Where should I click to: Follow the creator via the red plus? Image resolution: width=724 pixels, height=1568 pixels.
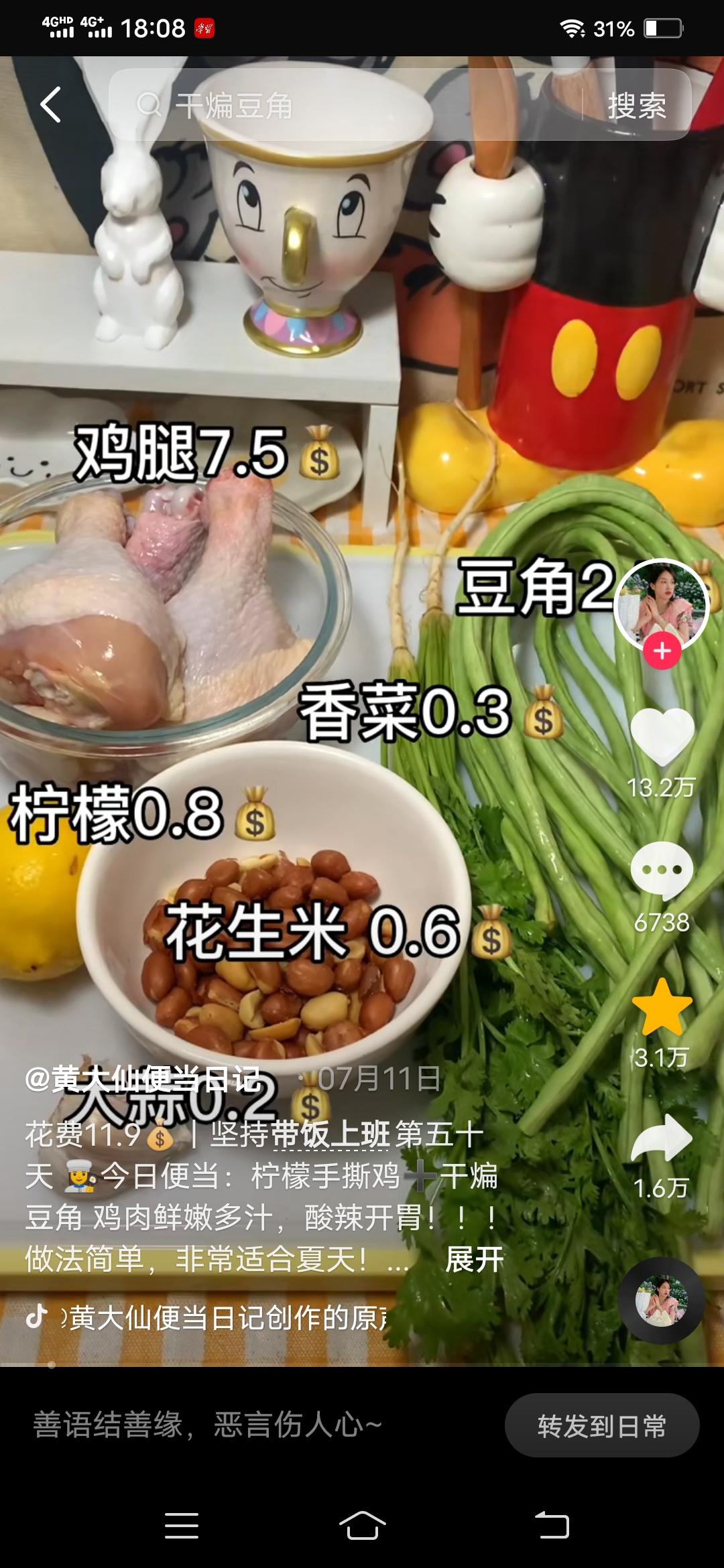point(662,651)
